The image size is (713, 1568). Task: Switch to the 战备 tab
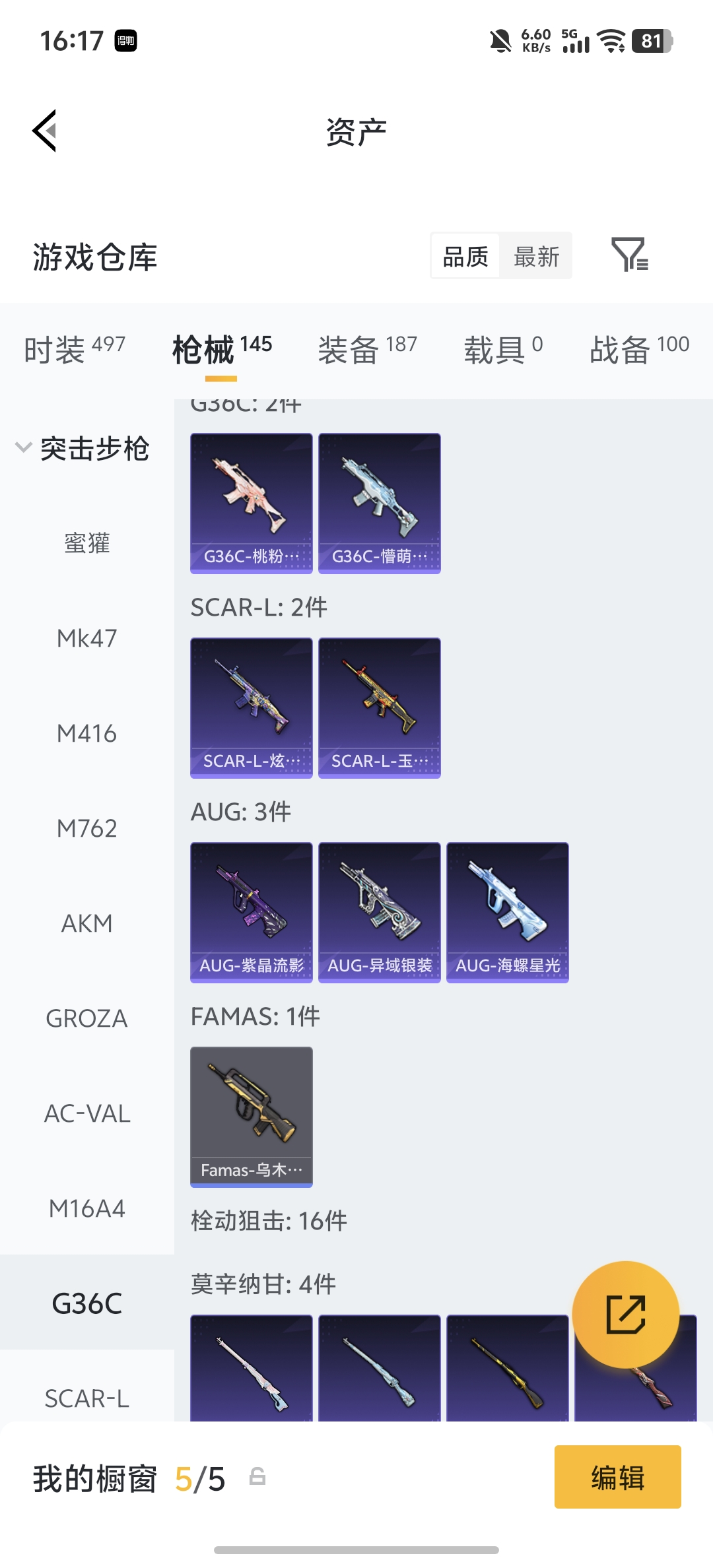click(x=639, y=348)
